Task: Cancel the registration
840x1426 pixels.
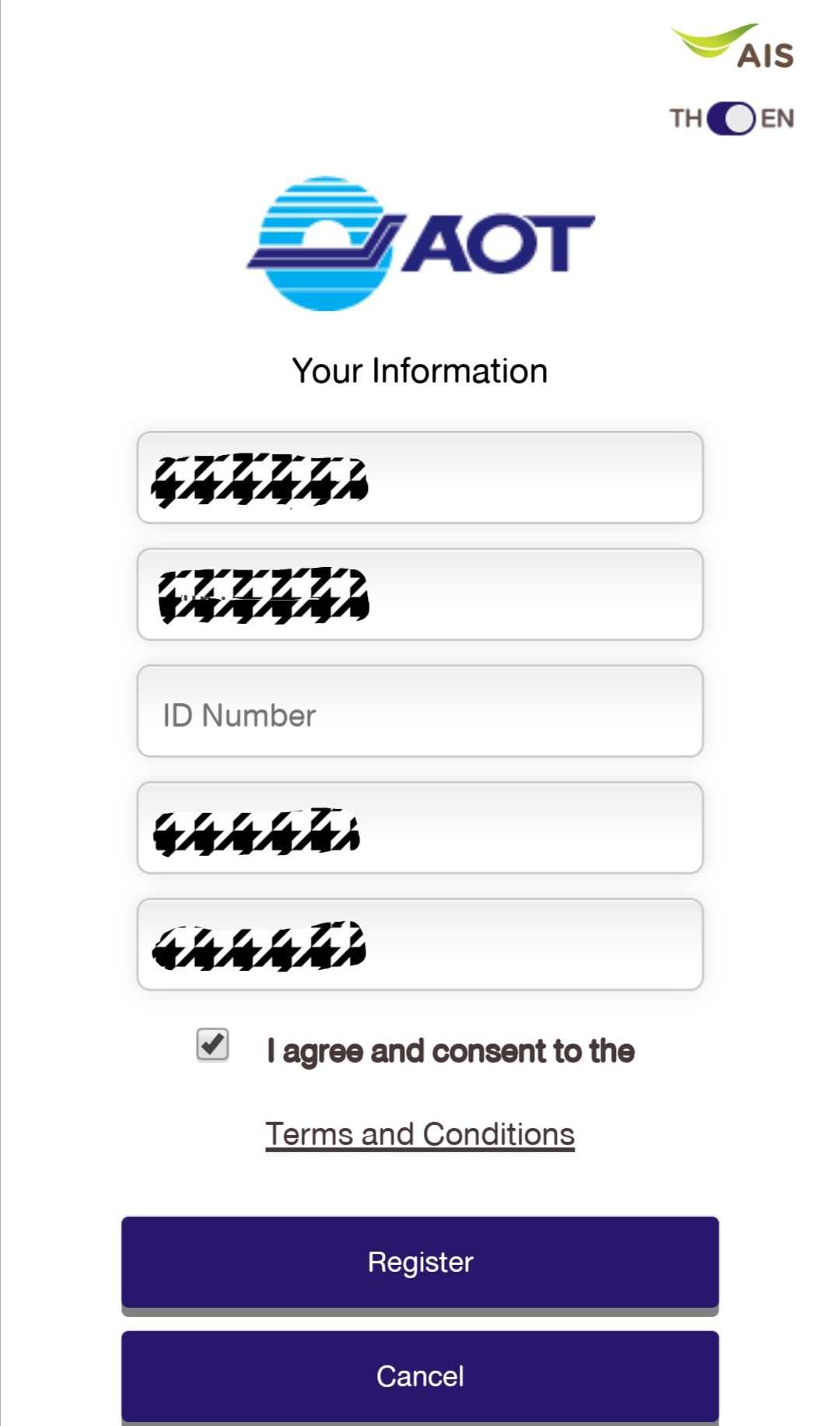Action: click(420, 1376)
